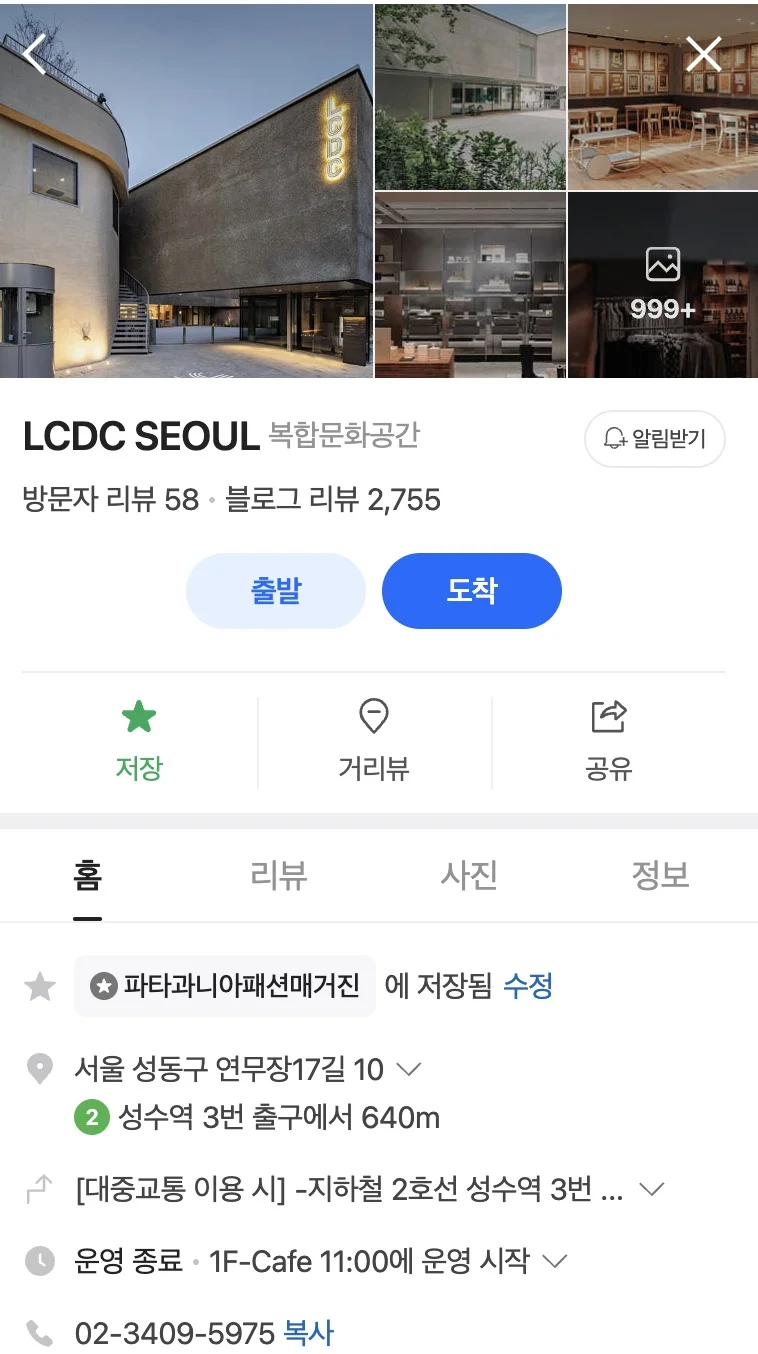
Task: View all 999+ photos
Action: [x=662, y=285]
